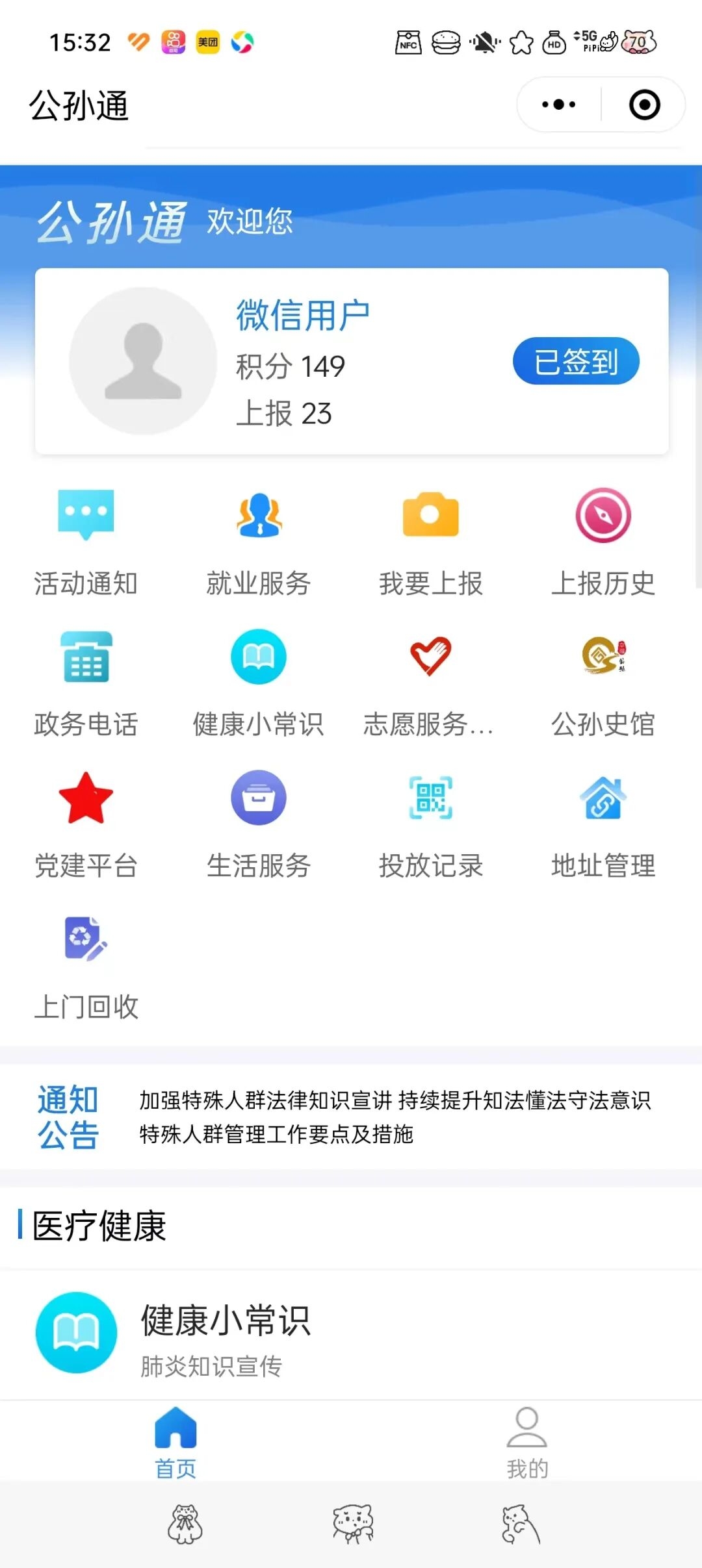The image size is (702, 1568).
Task: Open the mini program more options menu
Action: [558, 105]
